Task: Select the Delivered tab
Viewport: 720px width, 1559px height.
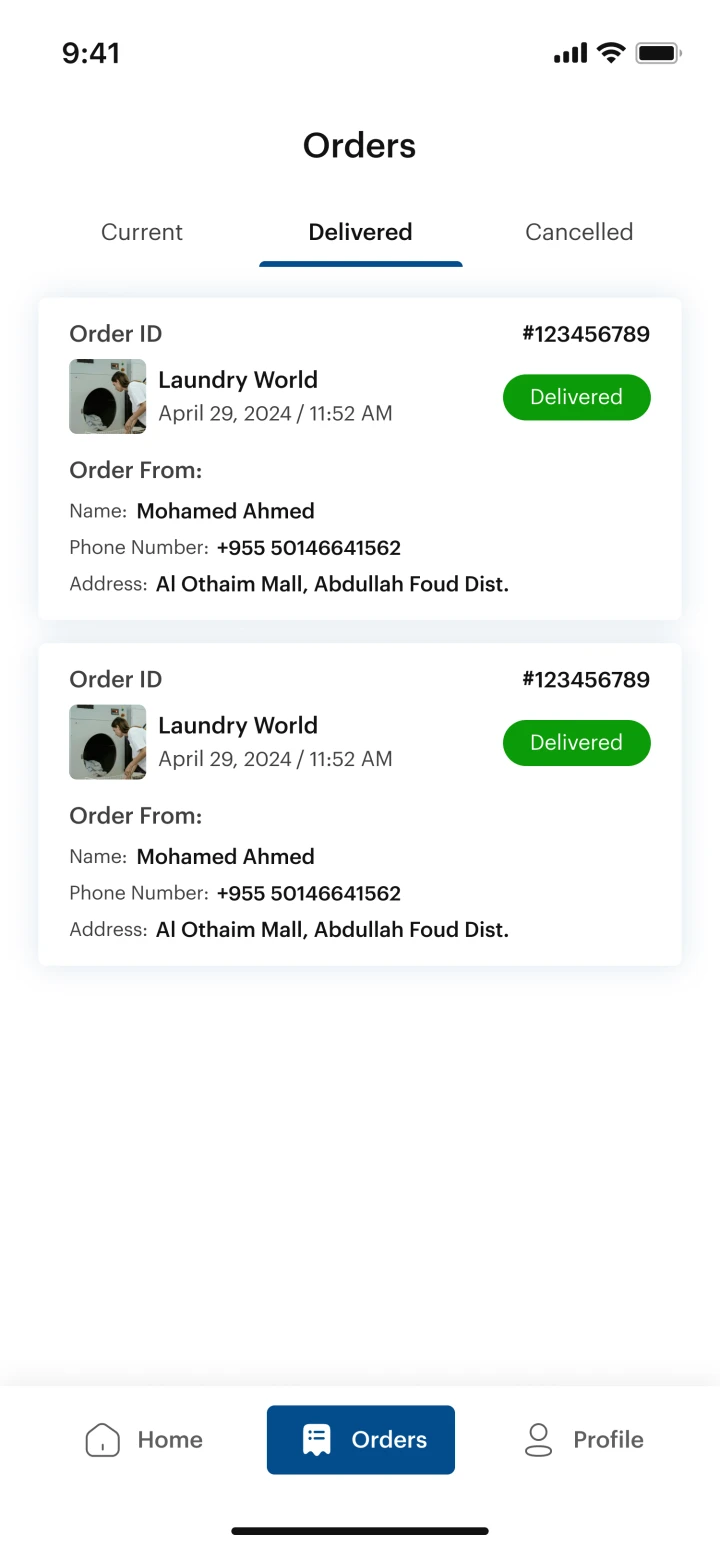Action: click(x=360, y=232)
